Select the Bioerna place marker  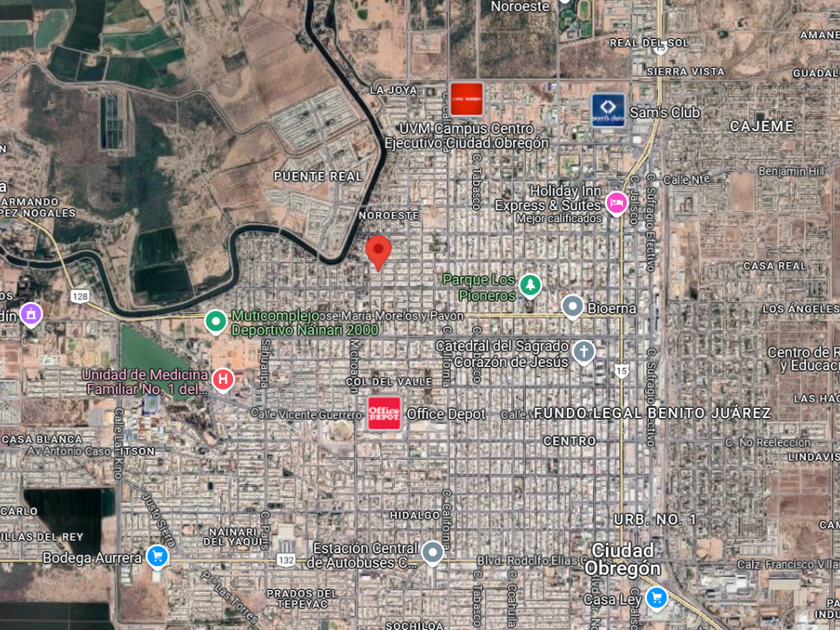[x=572, y=307]
